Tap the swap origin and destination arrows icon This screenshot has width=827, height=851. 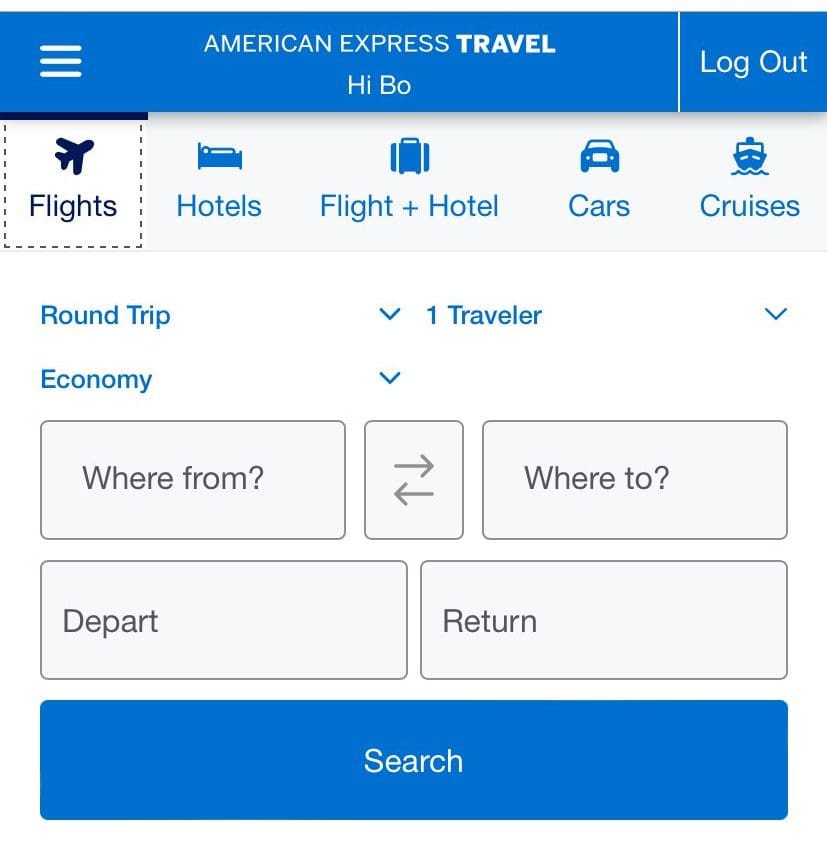pos(413,479)
